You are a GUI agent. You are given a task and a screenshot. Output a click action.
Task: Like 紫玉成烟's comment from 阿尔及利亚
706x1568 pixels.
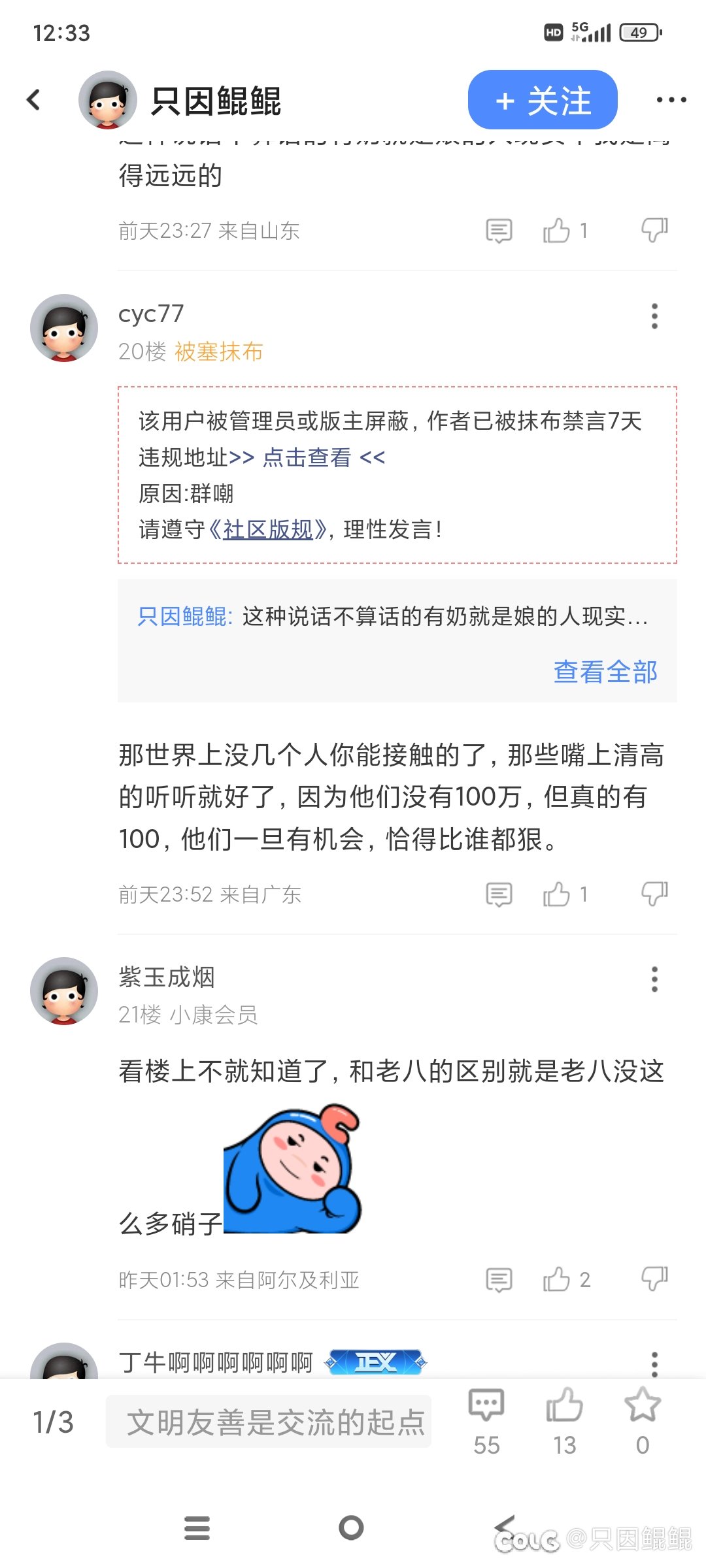pos(556,1279)
